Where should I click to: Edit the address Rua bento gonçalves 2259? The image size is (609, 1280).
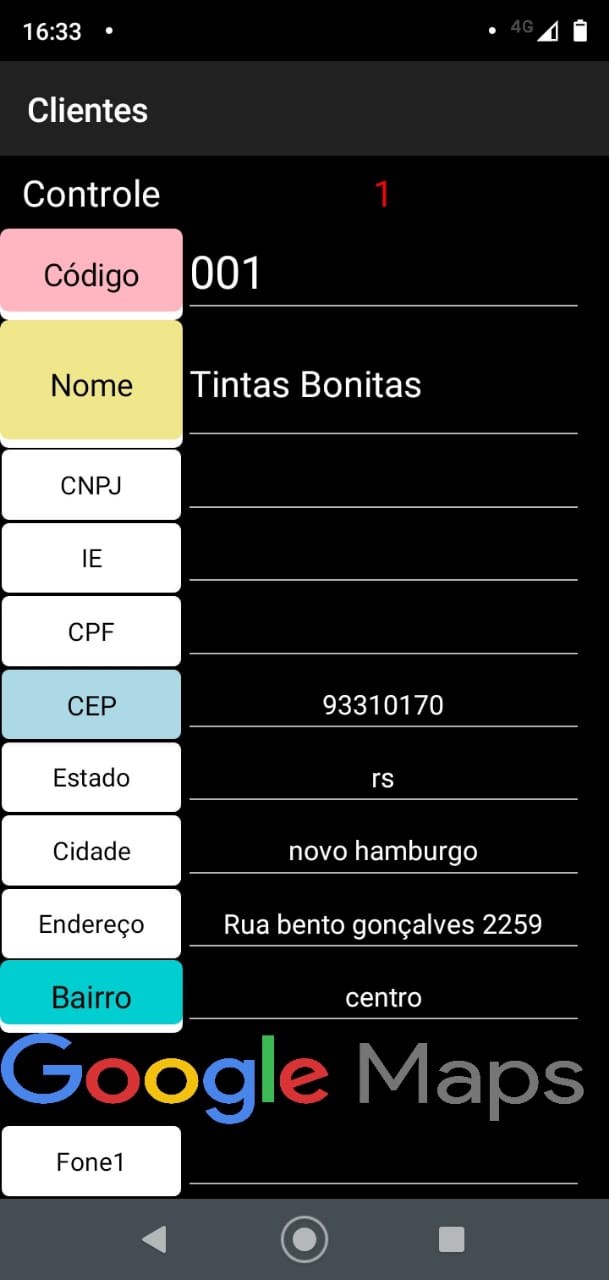[x=383, y=924]
